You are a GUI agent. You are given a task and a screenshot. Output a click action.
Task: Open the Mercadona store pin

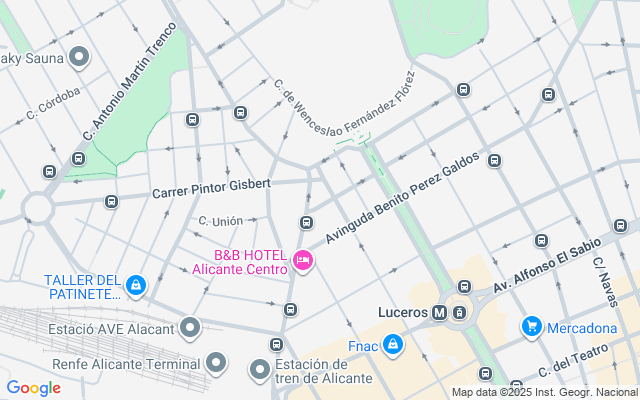pos(531,327)
